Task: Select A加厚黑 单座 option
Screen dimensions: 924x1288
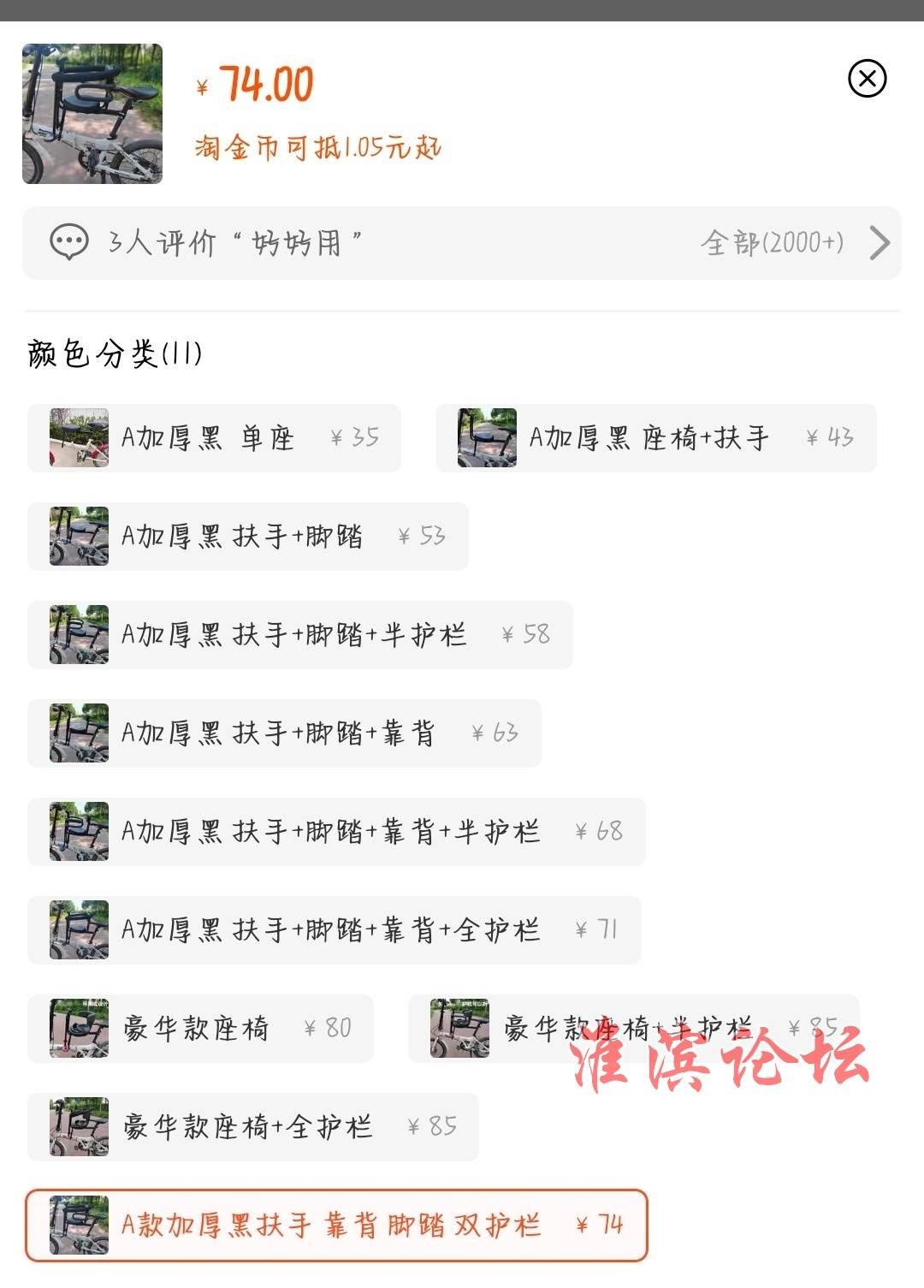Action: (x=214, y=438)
